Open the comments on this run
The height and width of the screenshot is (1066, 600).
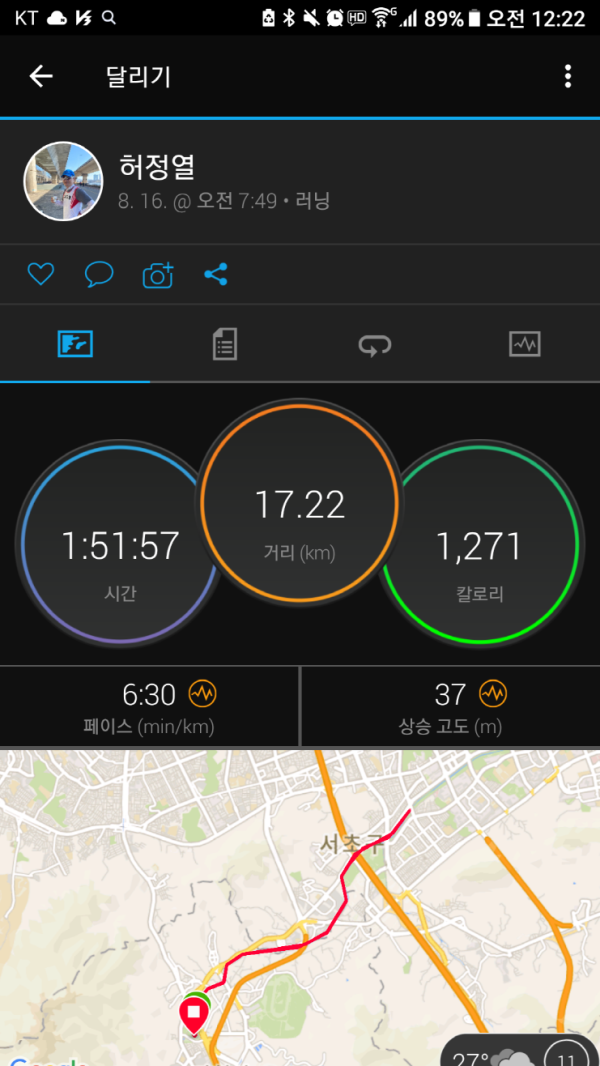tap(99, 274)
